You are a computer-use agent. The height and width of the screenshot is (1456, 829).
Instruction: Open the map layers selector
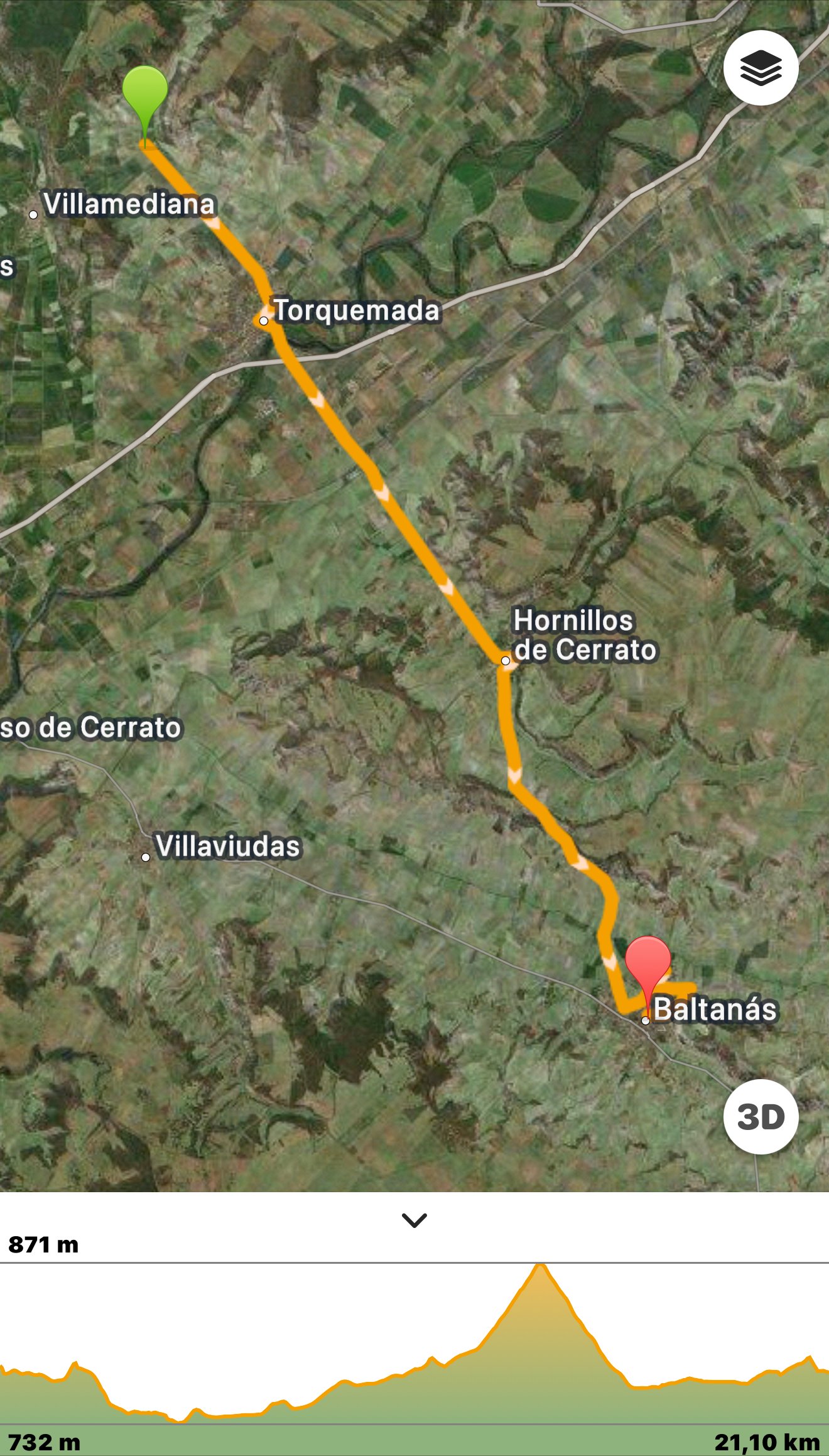click(x=761, y=68)
